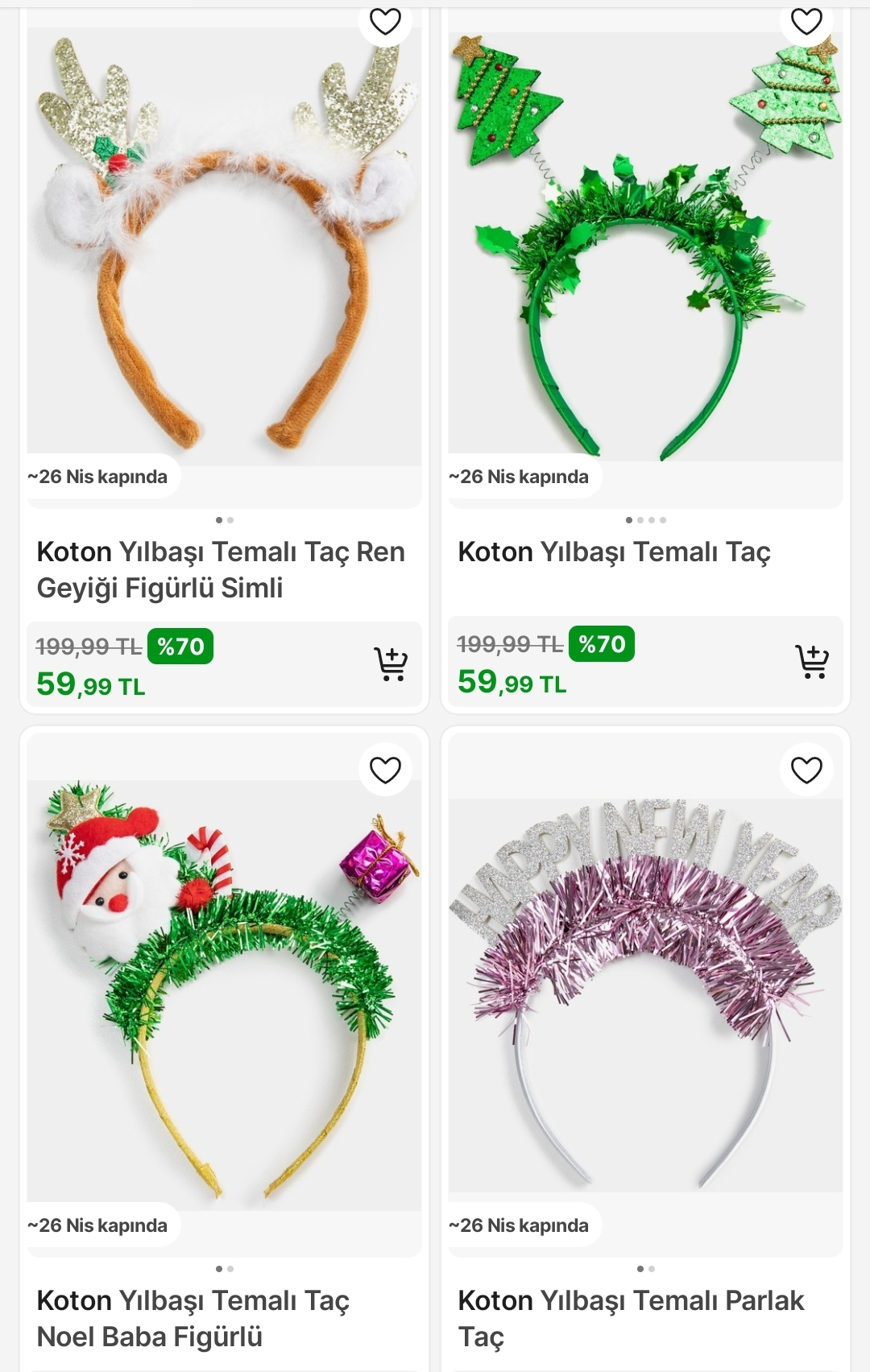This screenshot has height=1372, width=870.
Task: Like the Parlak Taç Happy New Year headband
Action: click(x=806, y=770)
